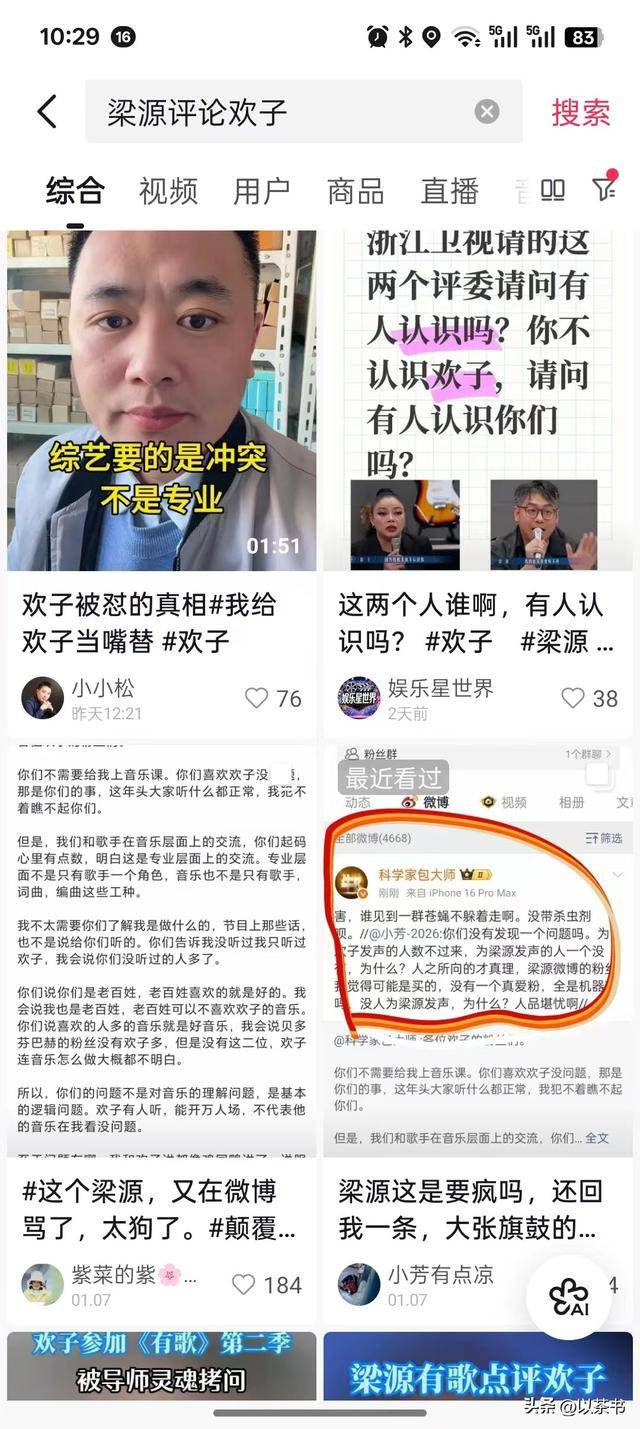Open video 欢子被怼的真相
The height and width of the screenshot is (1429, 640).
pos(161,400)
